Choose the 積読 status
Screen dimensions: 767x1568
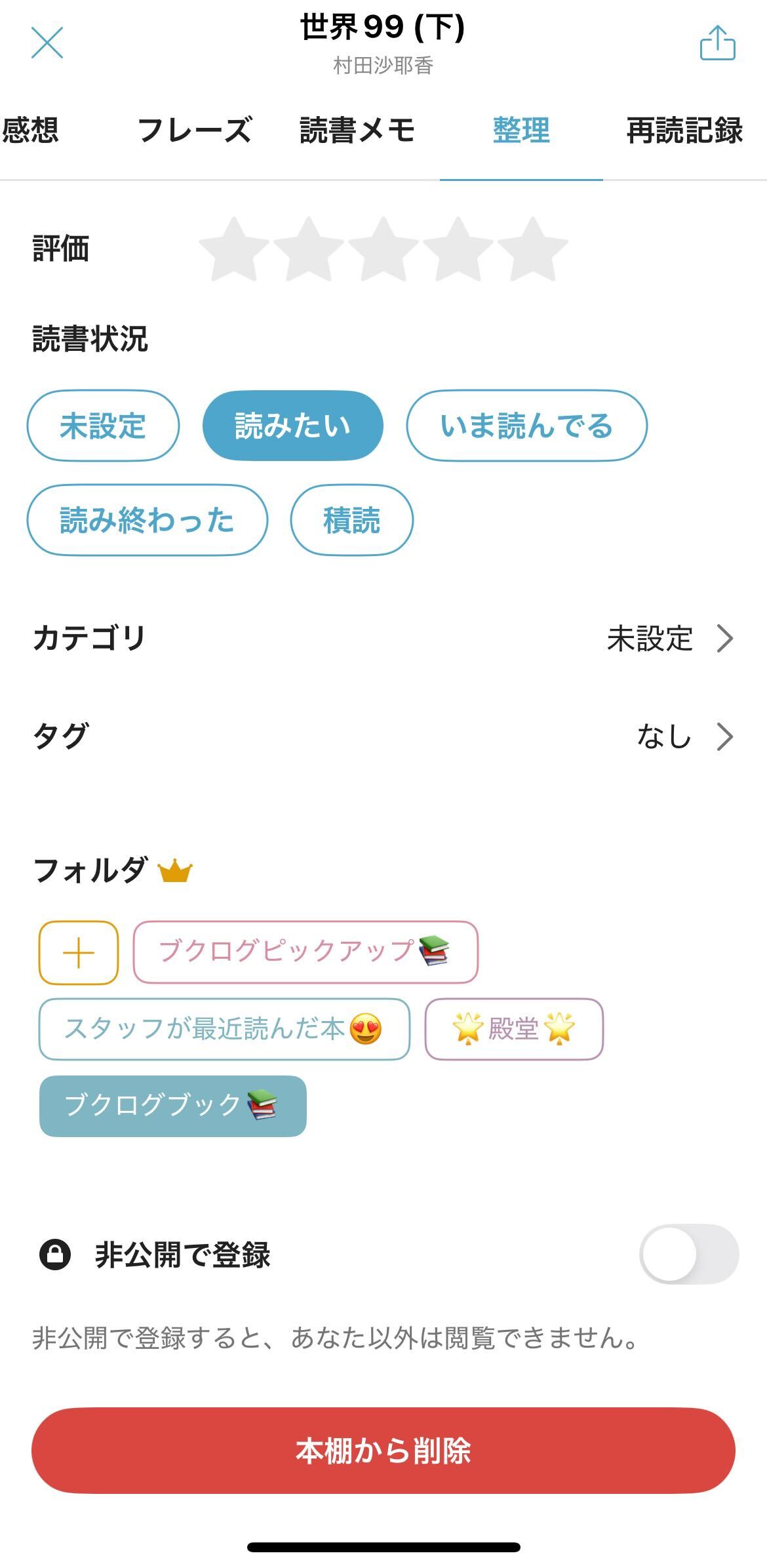click(x=351, y=520)
